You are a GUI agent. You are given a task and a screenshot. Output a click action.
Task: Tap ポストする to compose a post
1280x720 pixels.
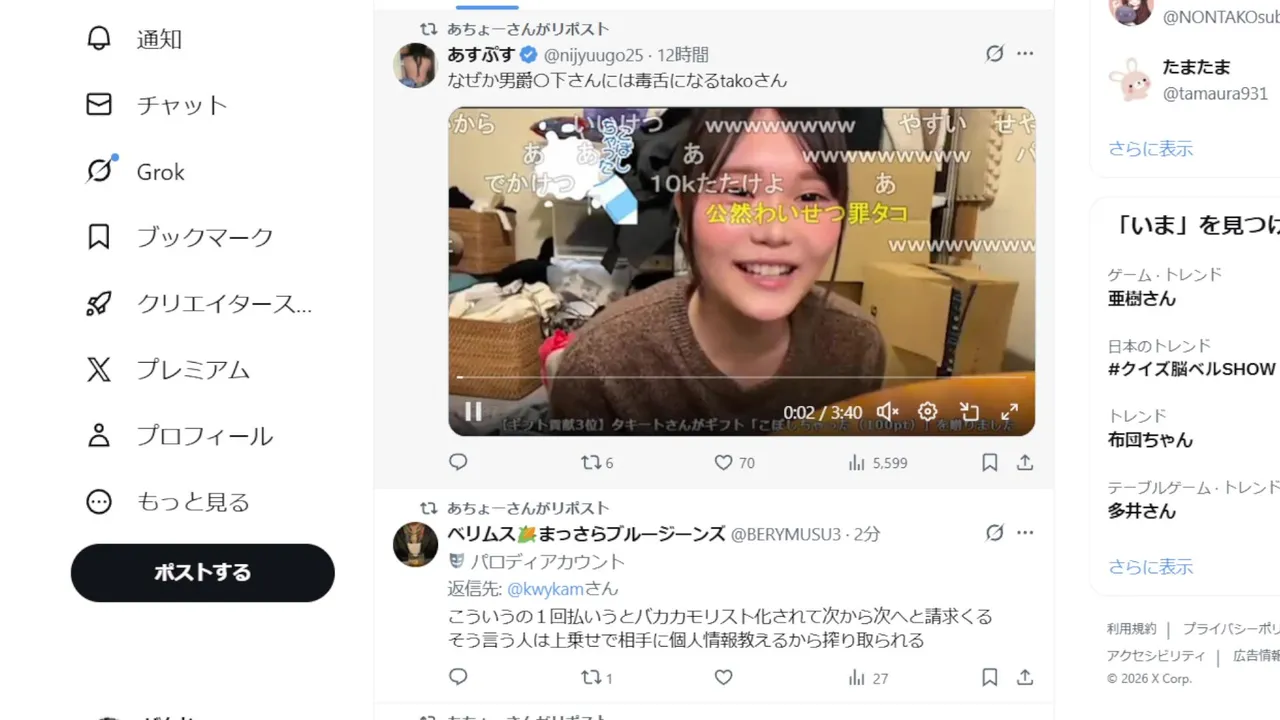[202, 573]
